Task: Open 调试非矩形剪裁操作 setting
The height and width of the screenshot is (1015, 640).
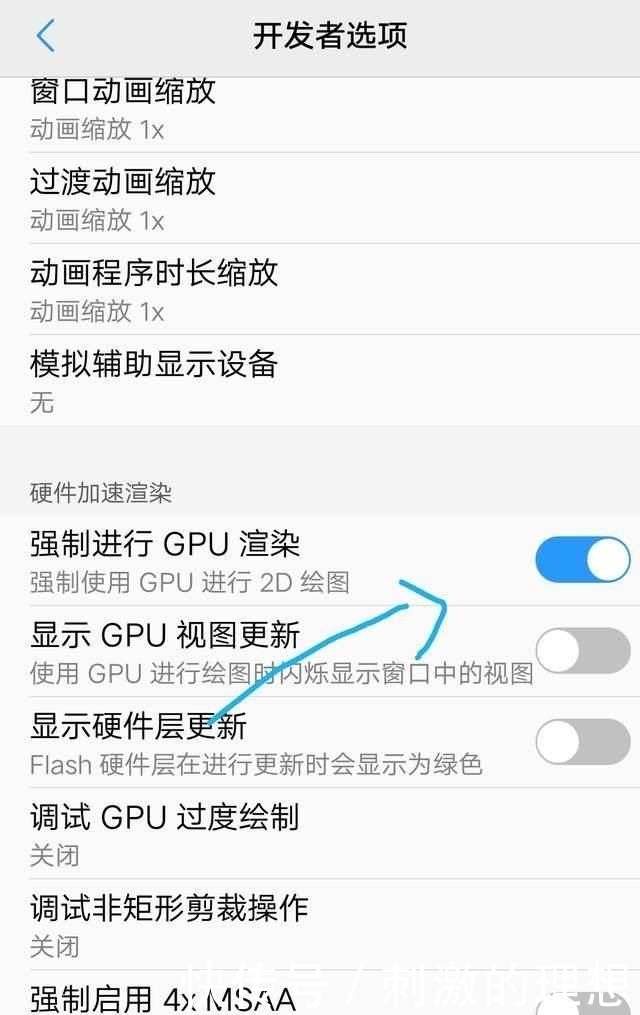Action: click(x=320, y=925)
